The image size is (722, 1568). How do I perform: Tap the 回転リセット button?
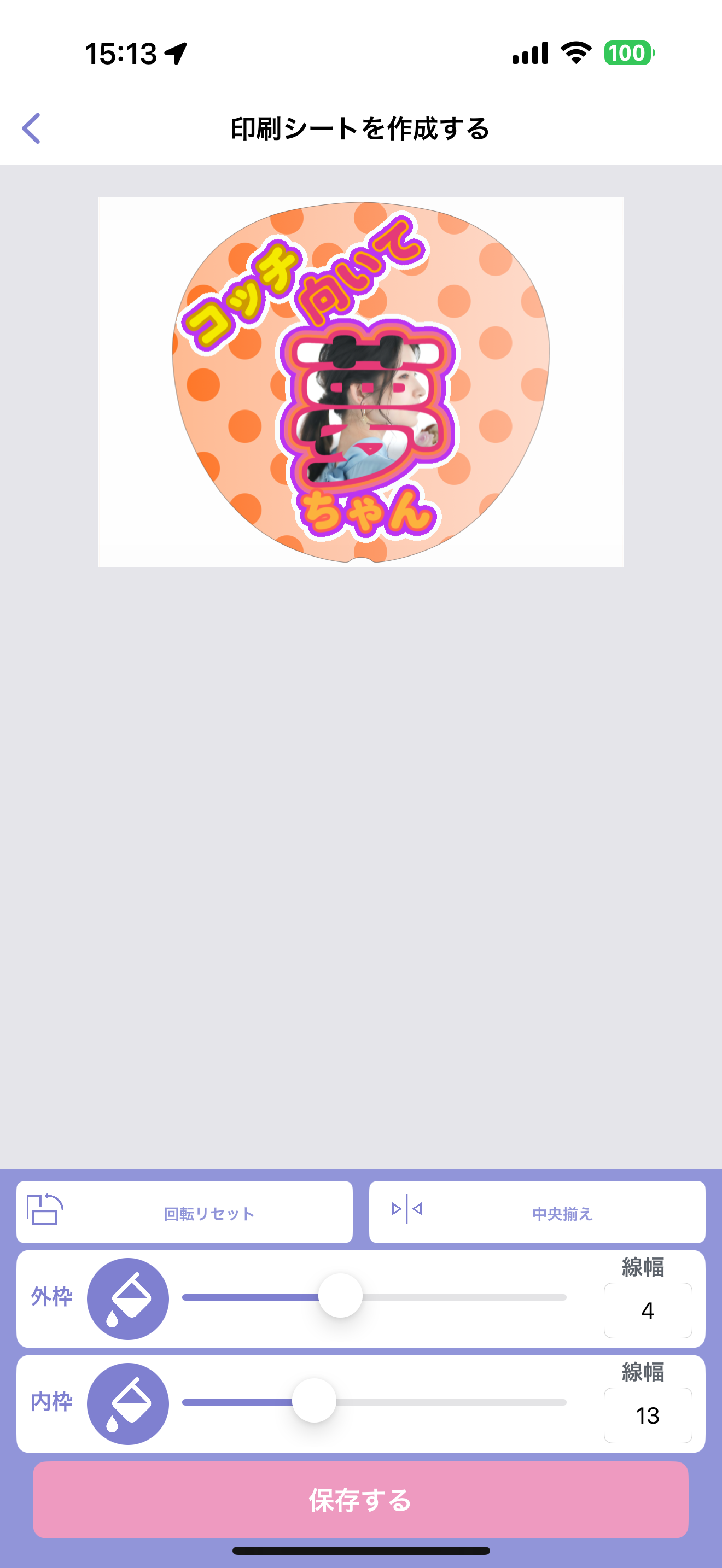pos(184,1213)
